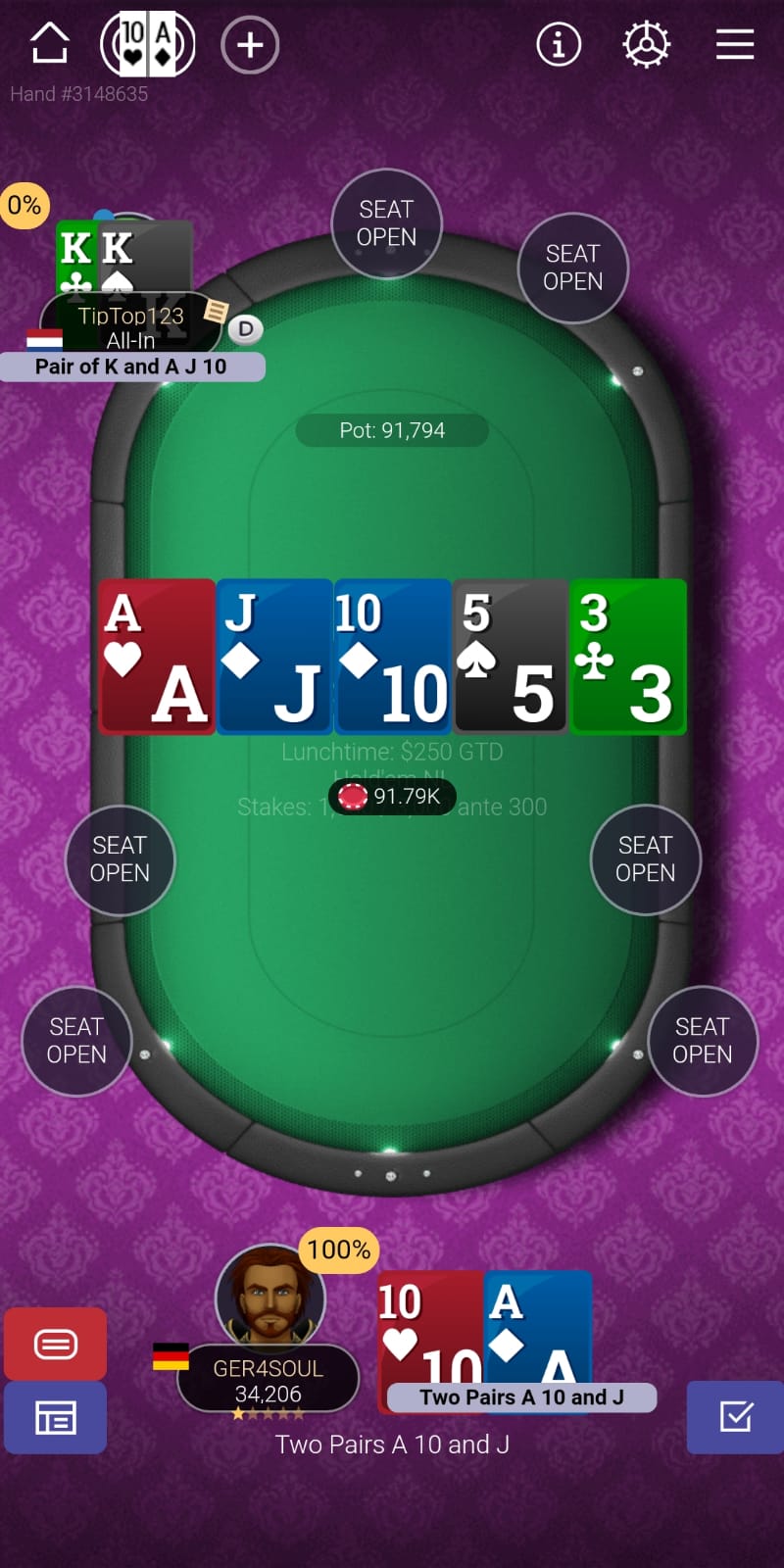Open the red chat button
784x1568 pixels.
56,1344
